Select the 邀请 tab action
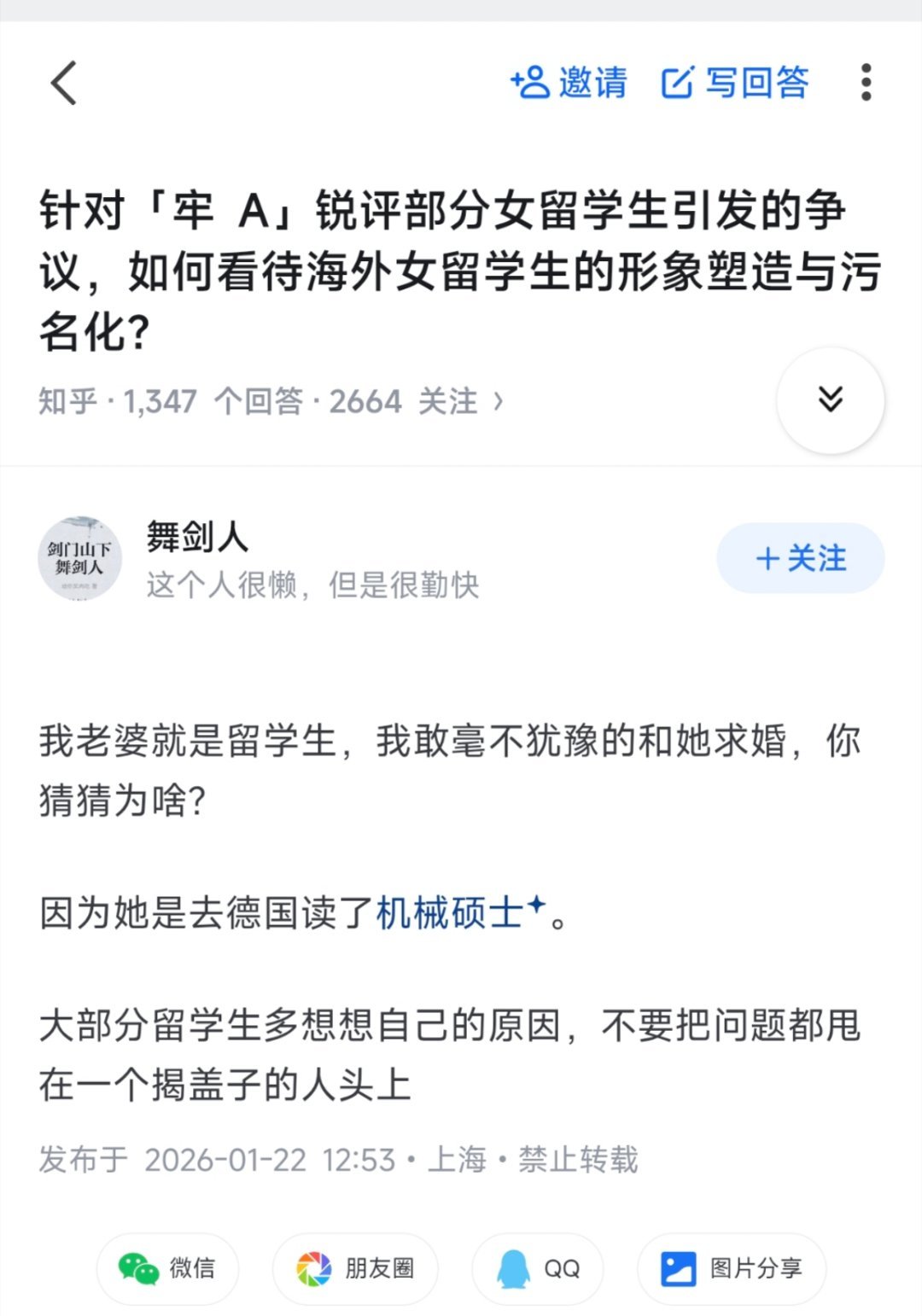This screenshot has height=1316, width=922. point(589,82)
